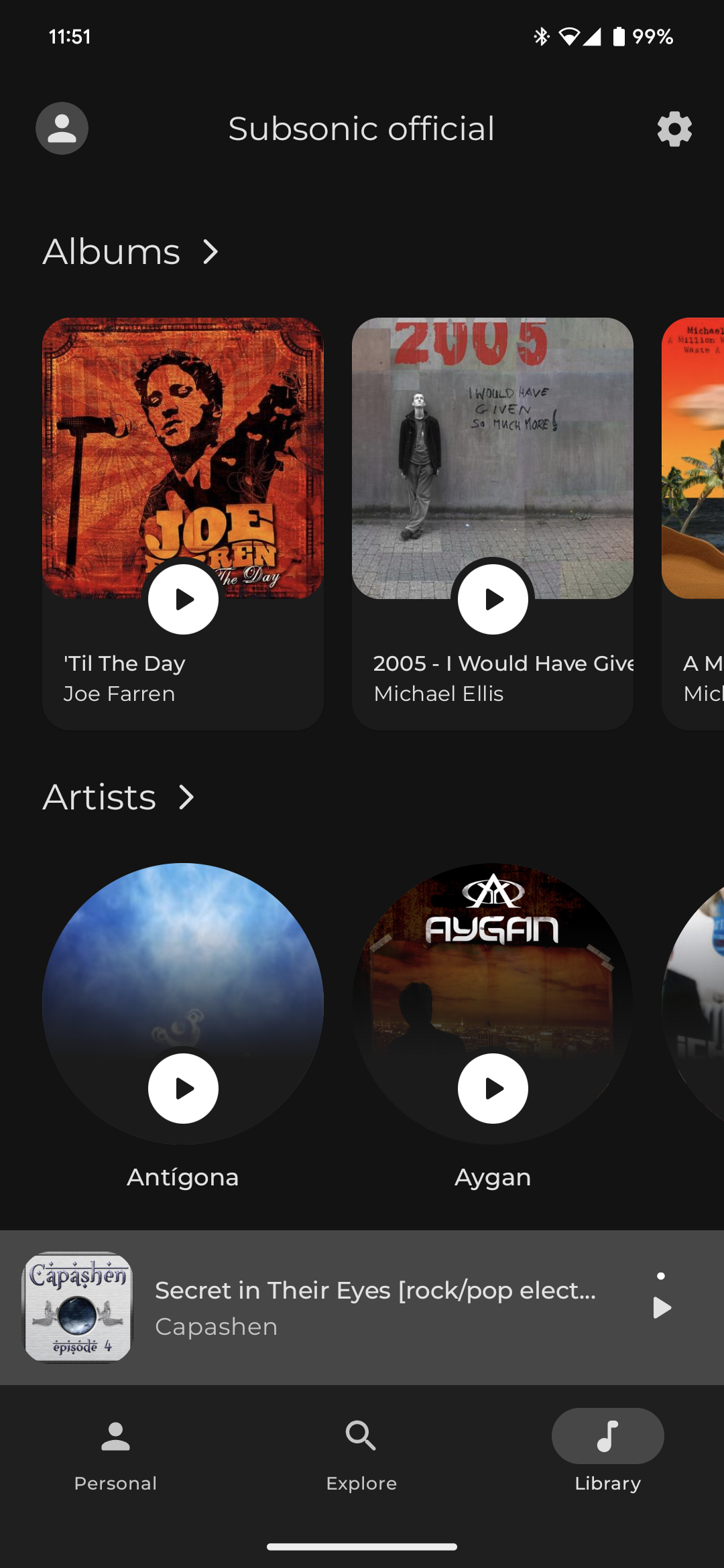Play the 'Til The Day album
The image size is (724, 1568).
click(183, 599)
